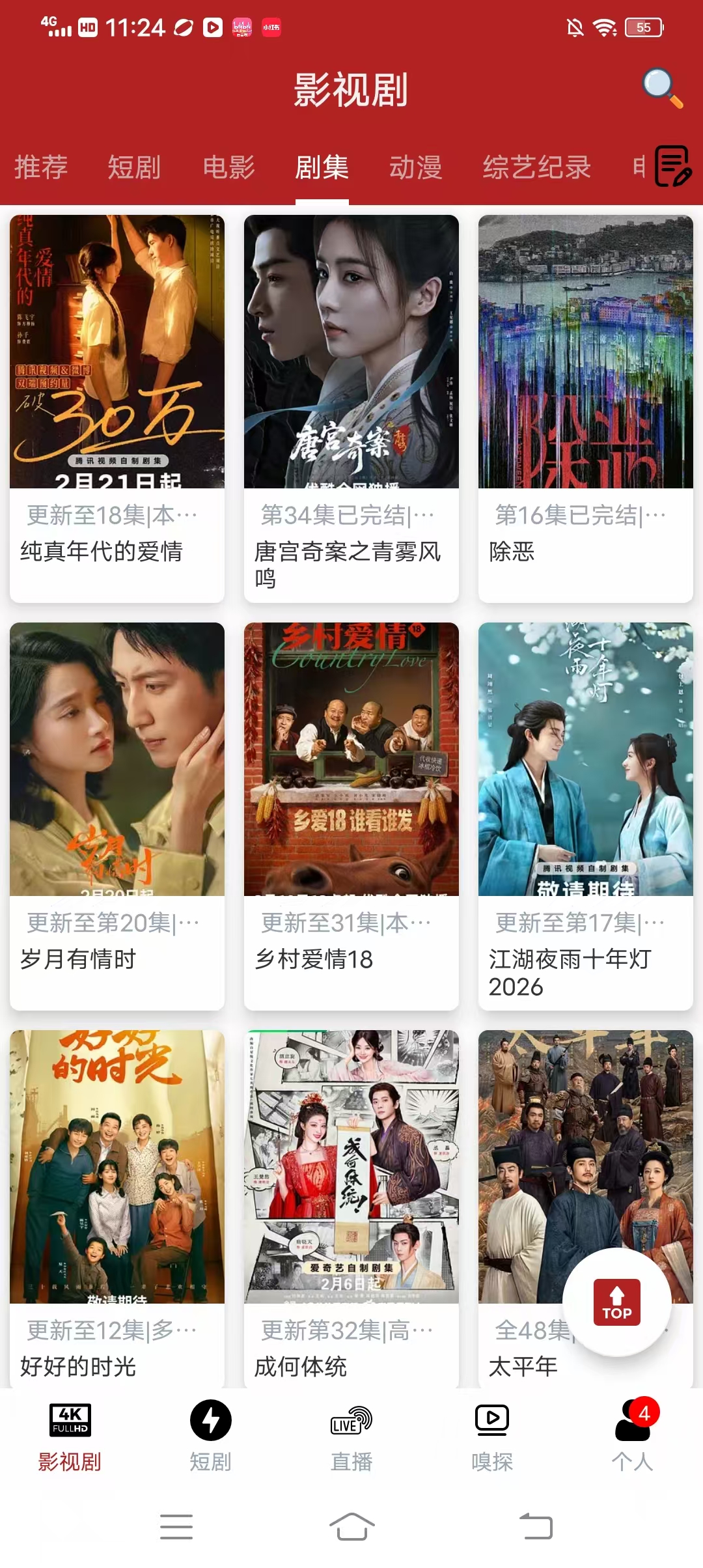703x1568 pixels.
Task: Go to the 直播 bottom tab
Action: point(351,1436)
